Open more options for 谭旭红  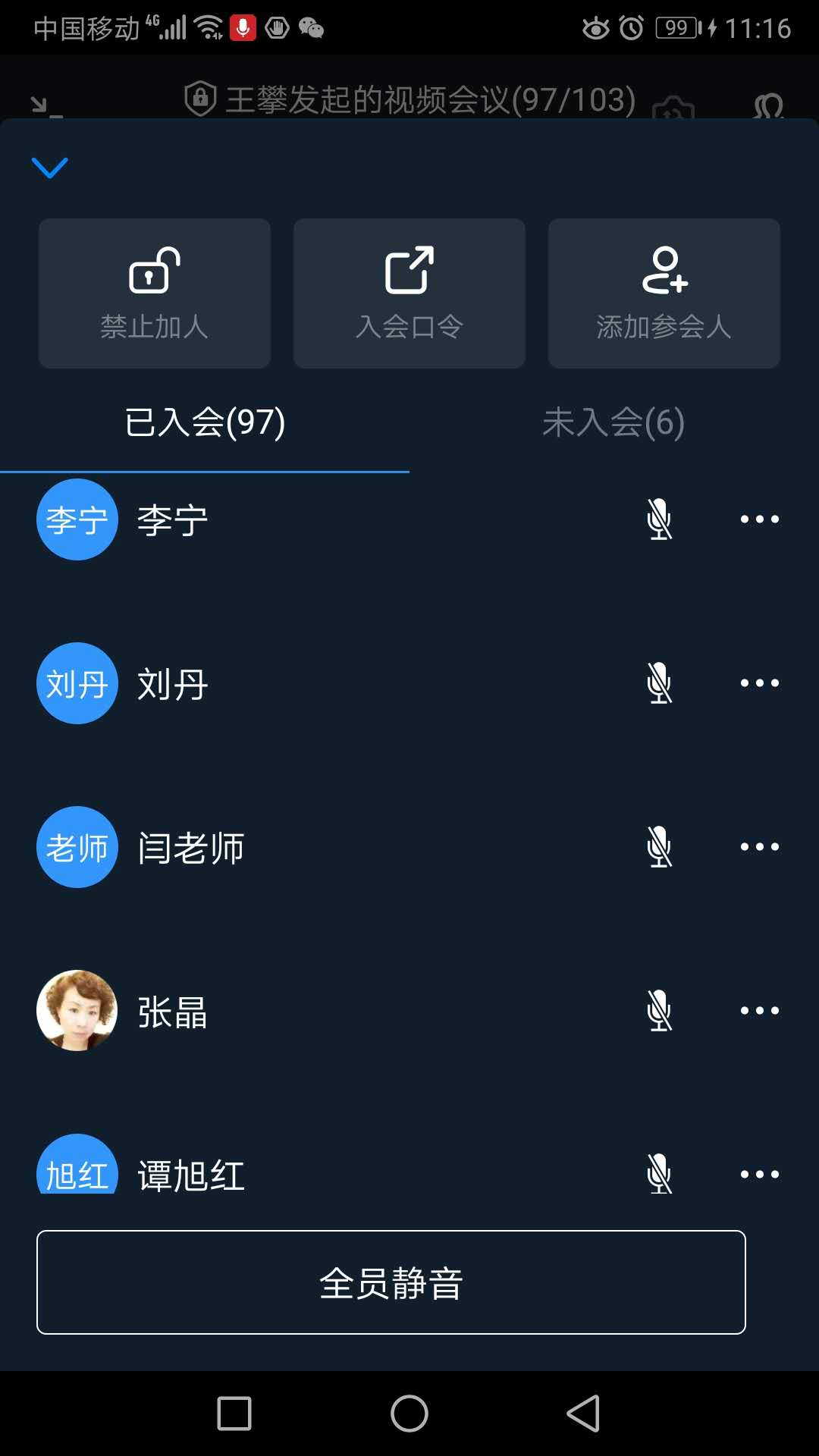pos(759,1174)
